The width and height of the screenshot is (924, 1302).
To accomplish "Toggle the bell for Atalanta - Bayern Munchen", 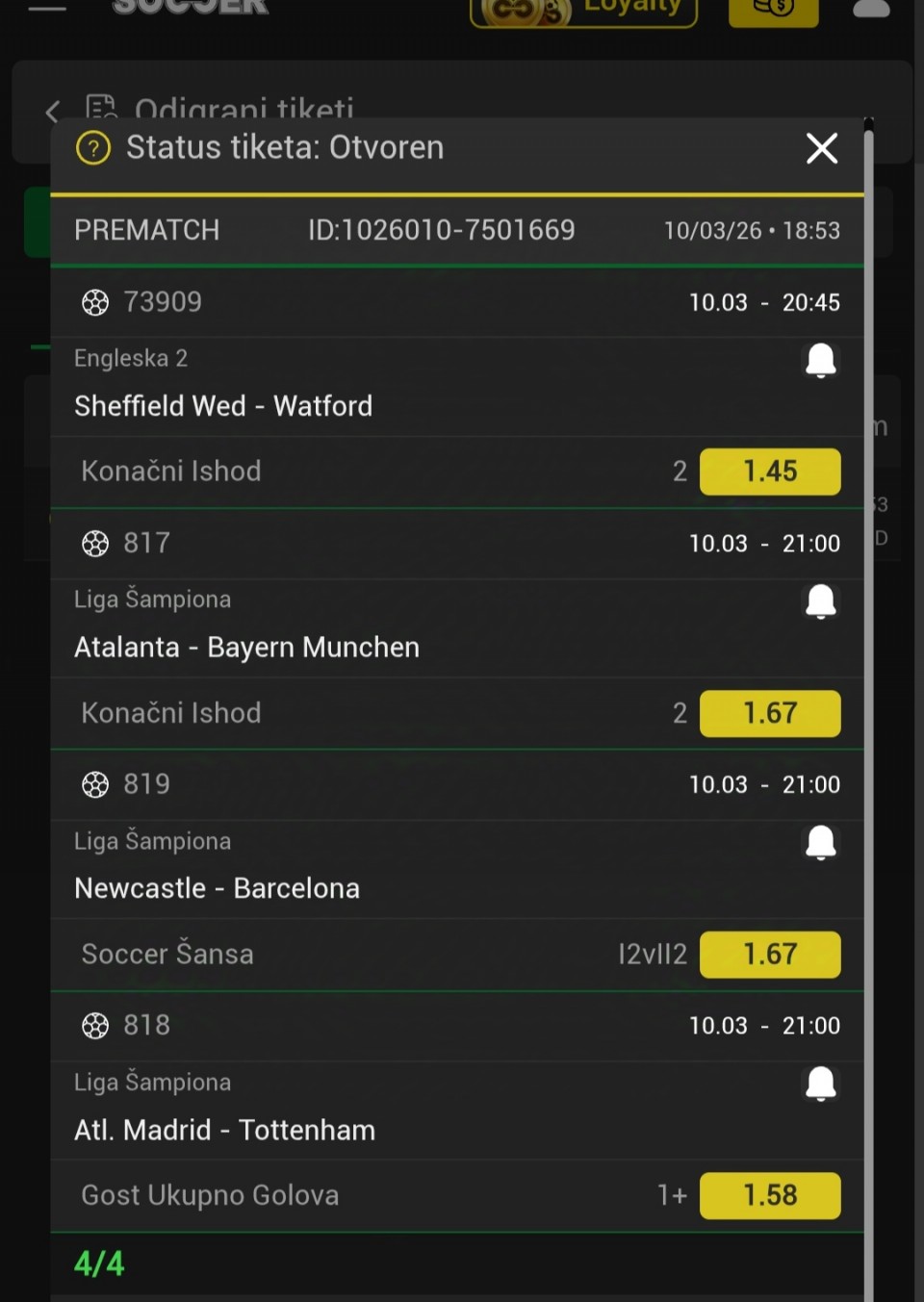I will click(820, 601).
